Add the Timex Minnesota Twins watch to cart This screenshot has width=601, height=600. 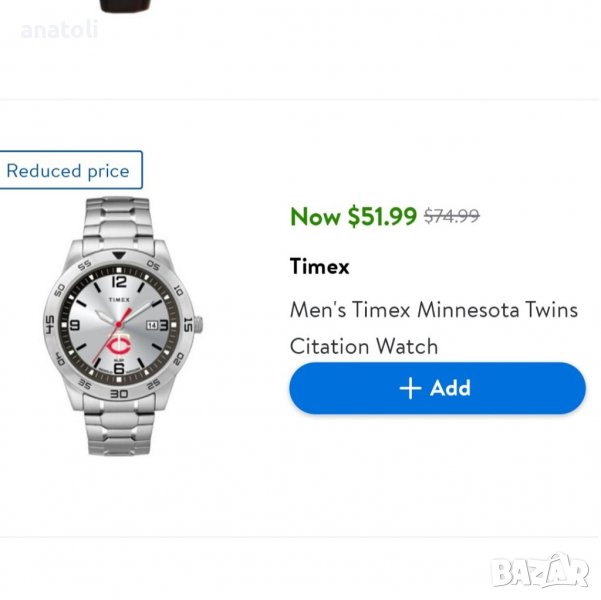[x=437, y=388]
